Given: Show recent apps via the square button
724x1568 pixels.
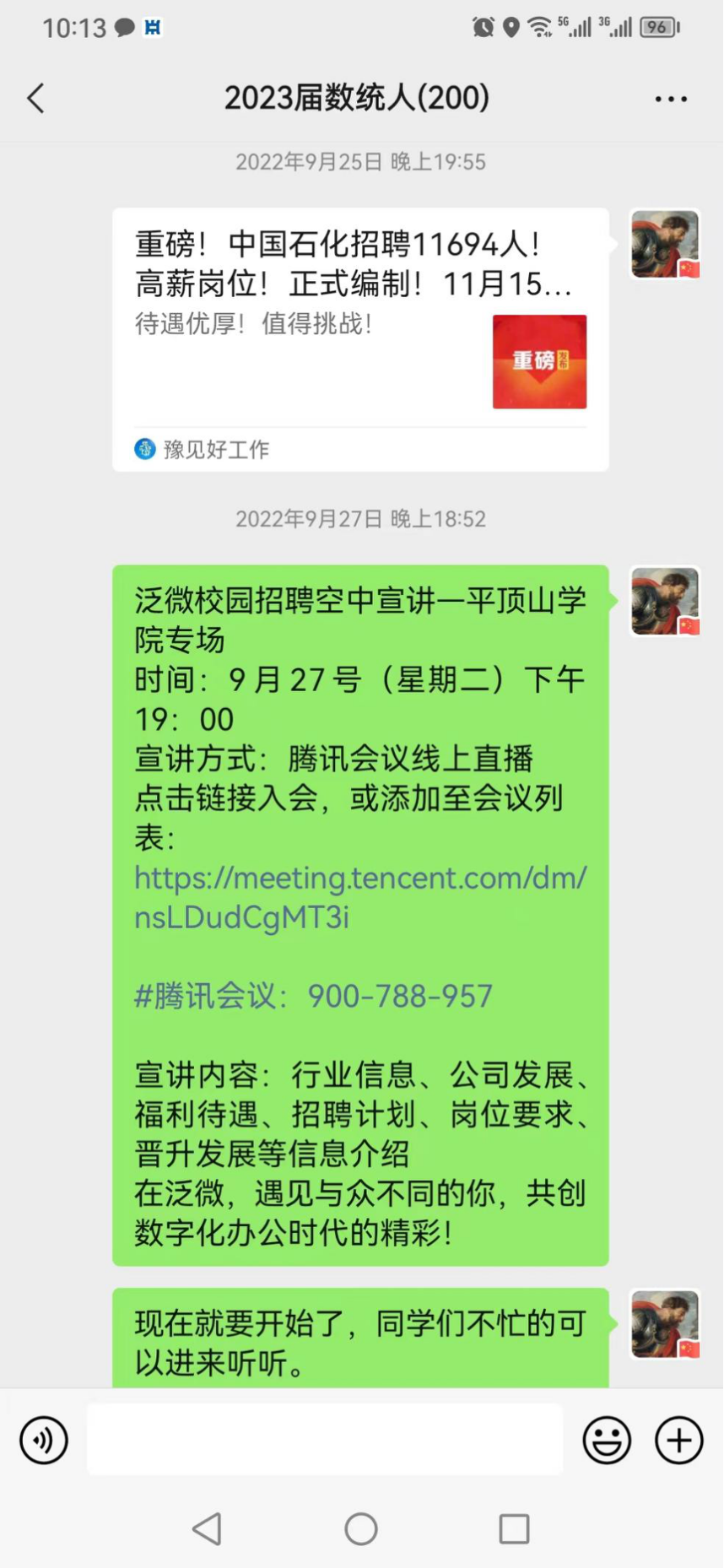Looking at the screenshot, I should [x=514, y=1528].
